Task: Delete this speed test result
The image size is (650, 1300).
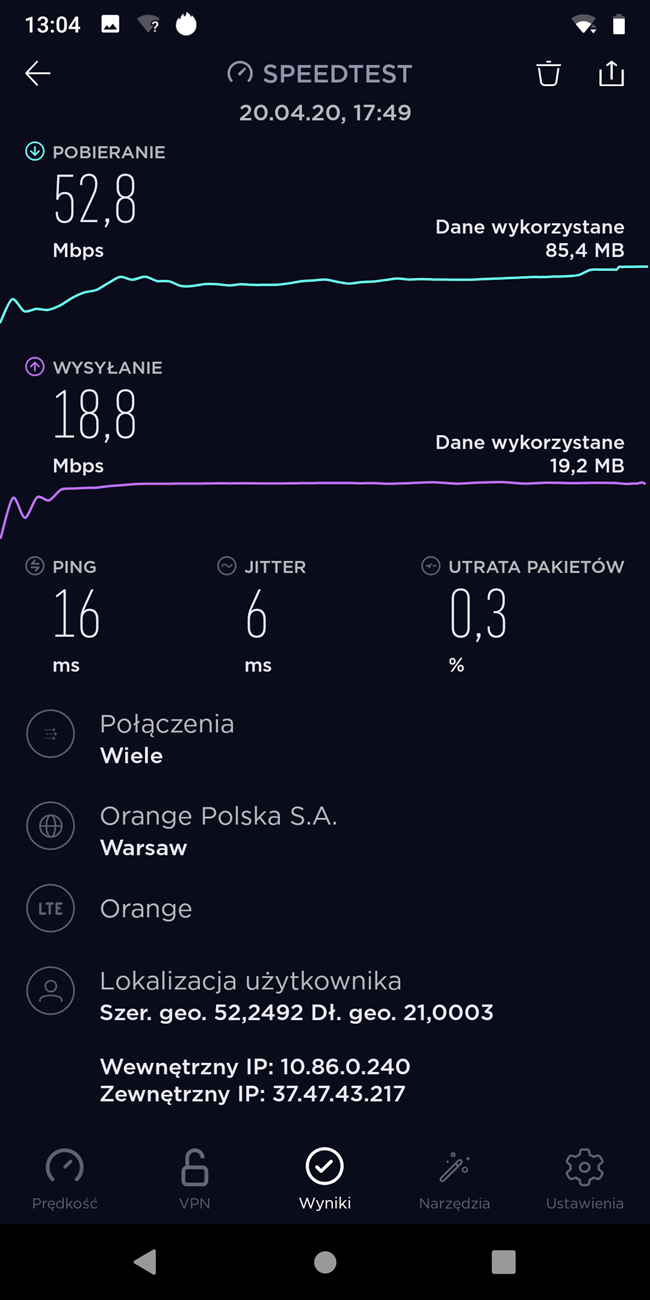Action: (548, 74)
